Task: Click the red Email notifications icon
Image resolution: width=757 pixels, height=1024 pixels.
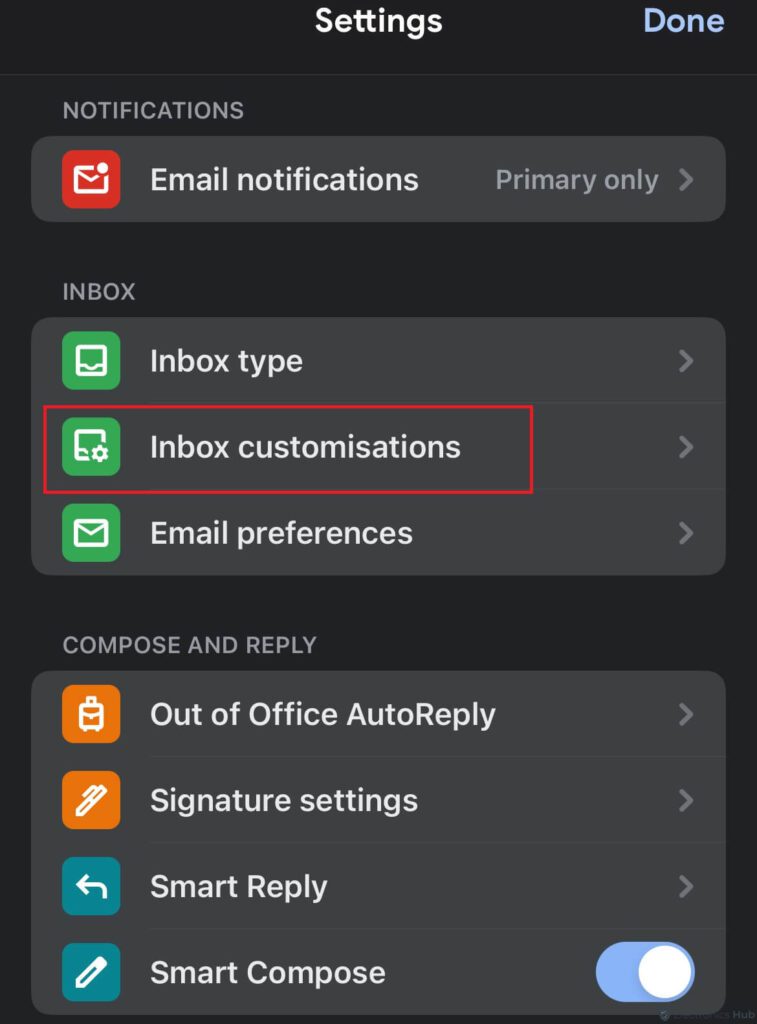Action: pos(90,179)
